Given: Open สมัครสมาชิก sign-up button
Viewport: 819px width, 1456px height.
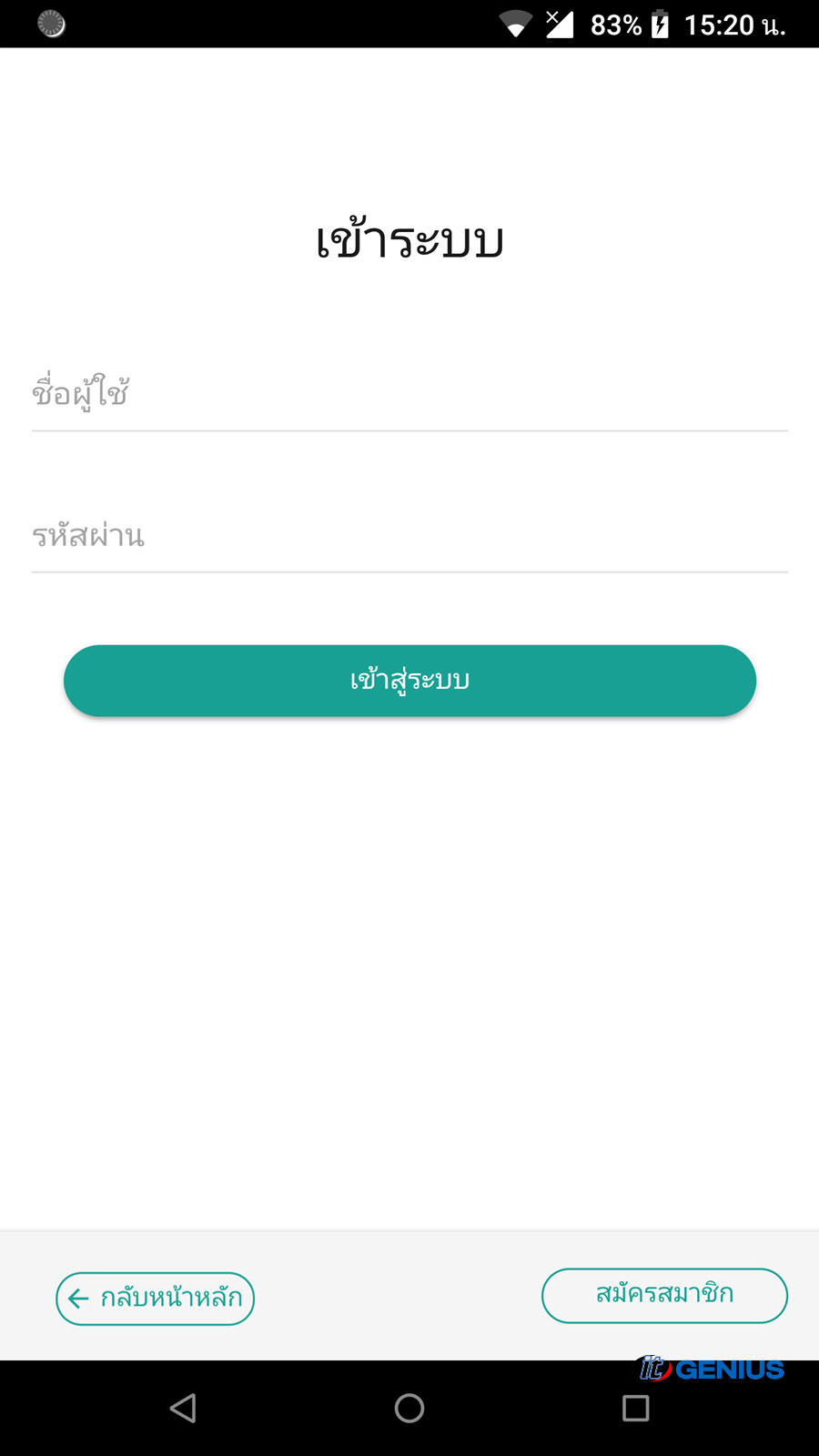Looking at the screenshot, I should [664, 1295].
